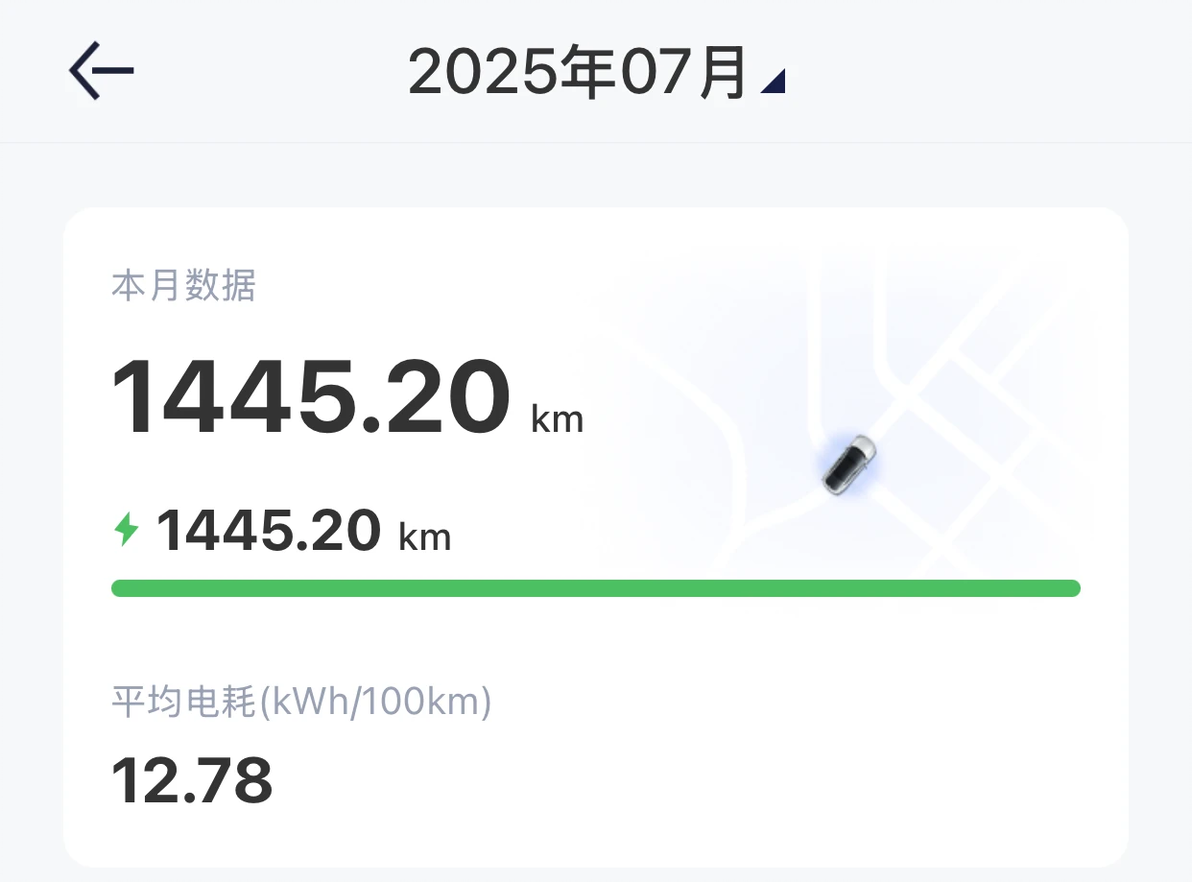Go back using the arrow icon
This screenshot has height=882, width=1192.
coord(101,70)
